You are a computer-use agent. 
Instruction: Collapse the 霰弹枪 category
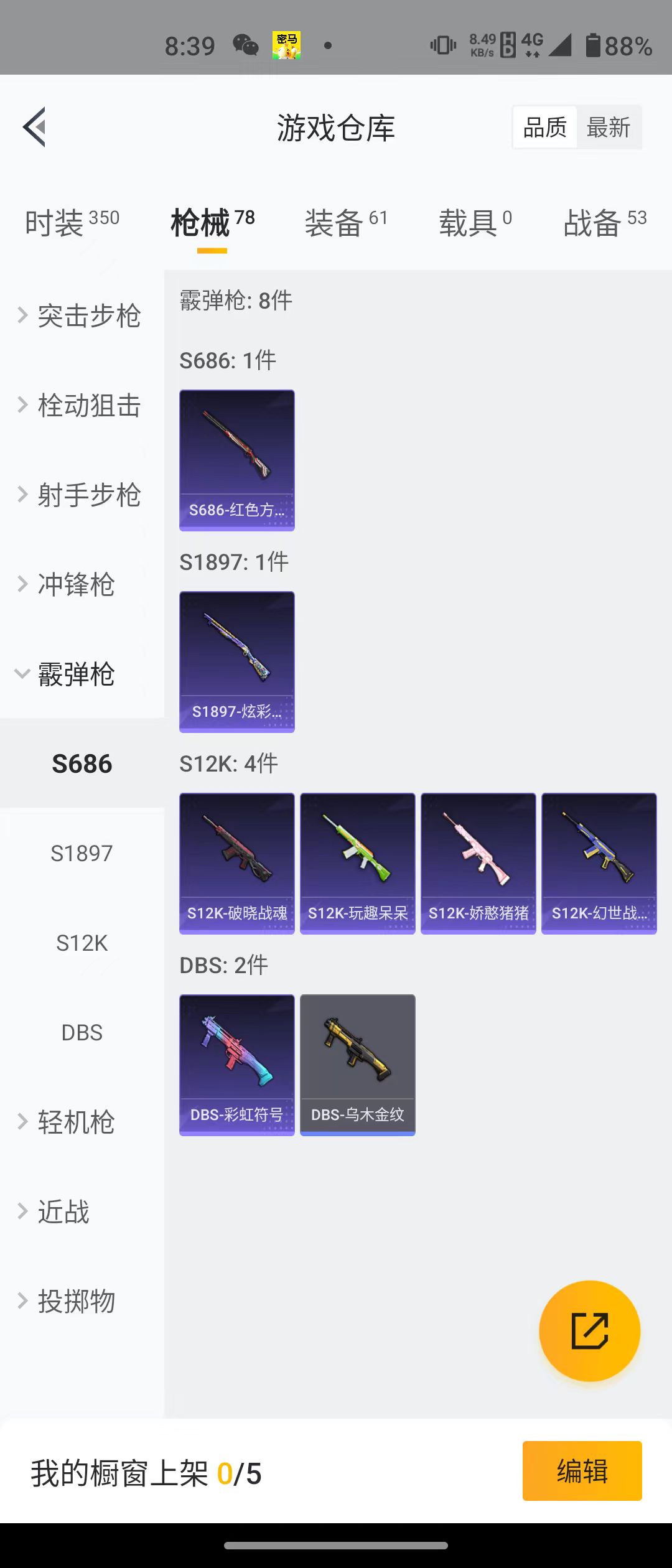pyautogui.click(x=68, y=674)
